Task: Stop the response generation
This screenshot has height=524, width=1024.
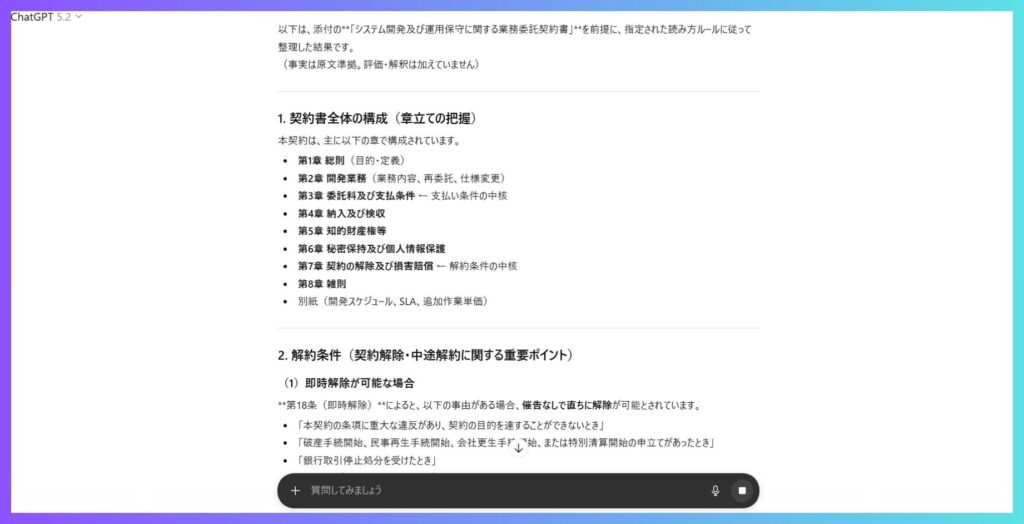Action: click(x=742, y=491)
